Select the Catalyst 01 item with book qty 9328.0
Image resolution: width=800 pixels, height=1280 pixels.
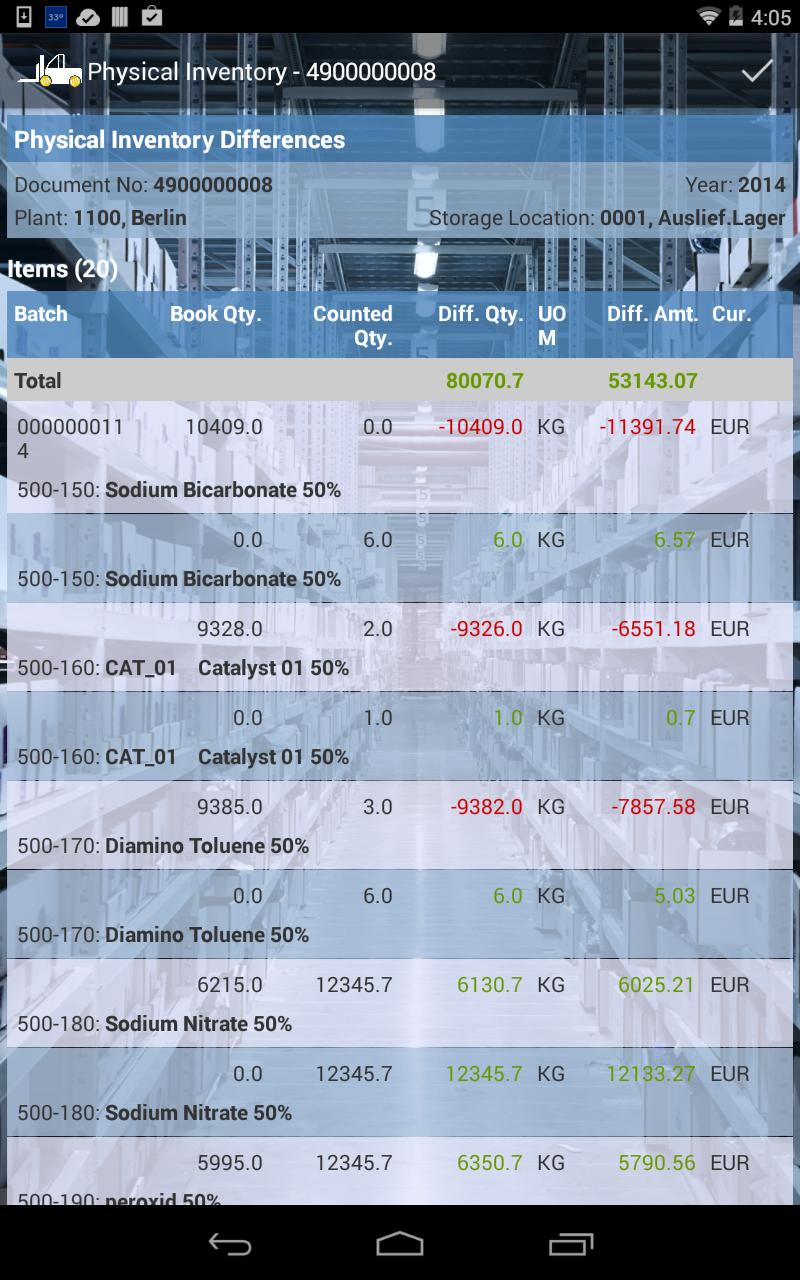tap(400, 648)
